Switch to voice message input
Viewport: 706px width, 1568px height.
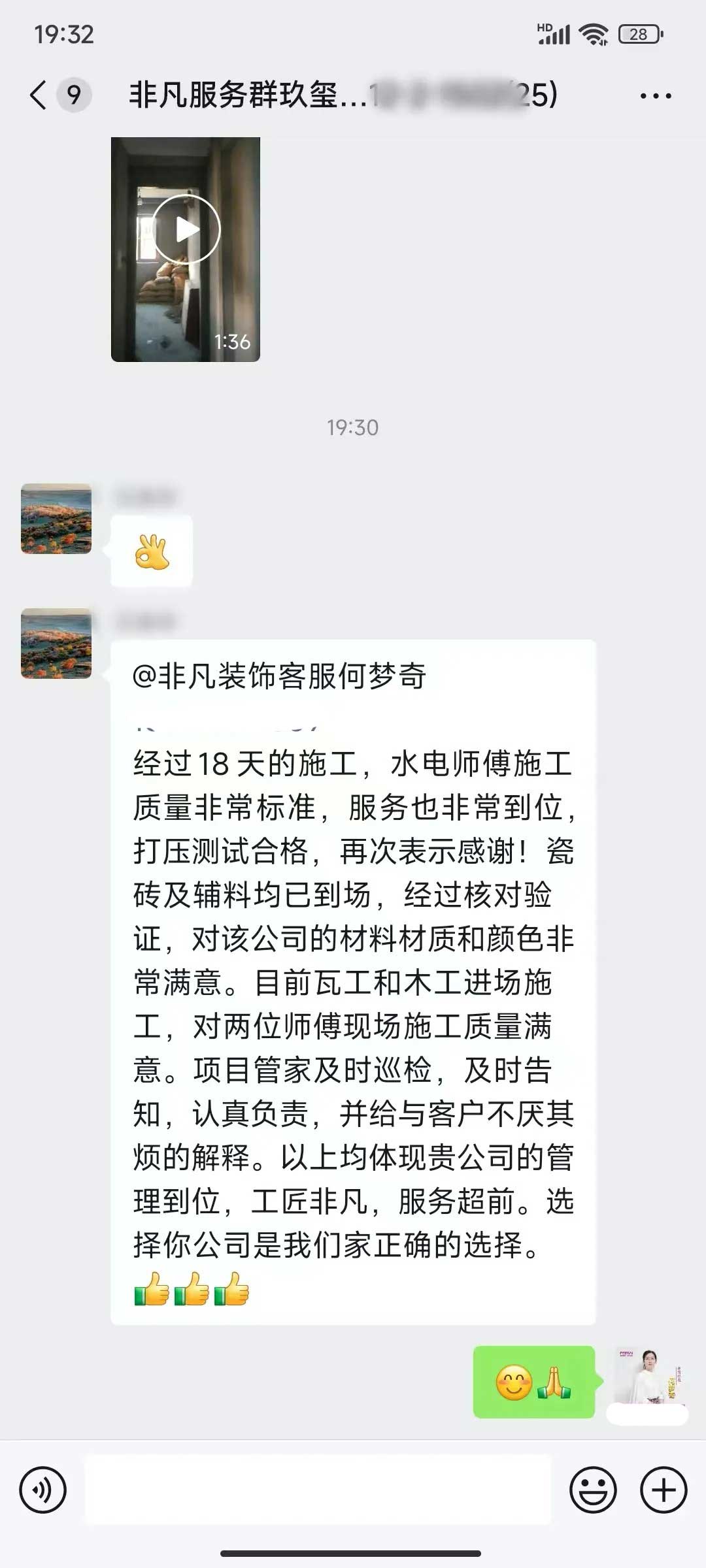coord(43,1490)
